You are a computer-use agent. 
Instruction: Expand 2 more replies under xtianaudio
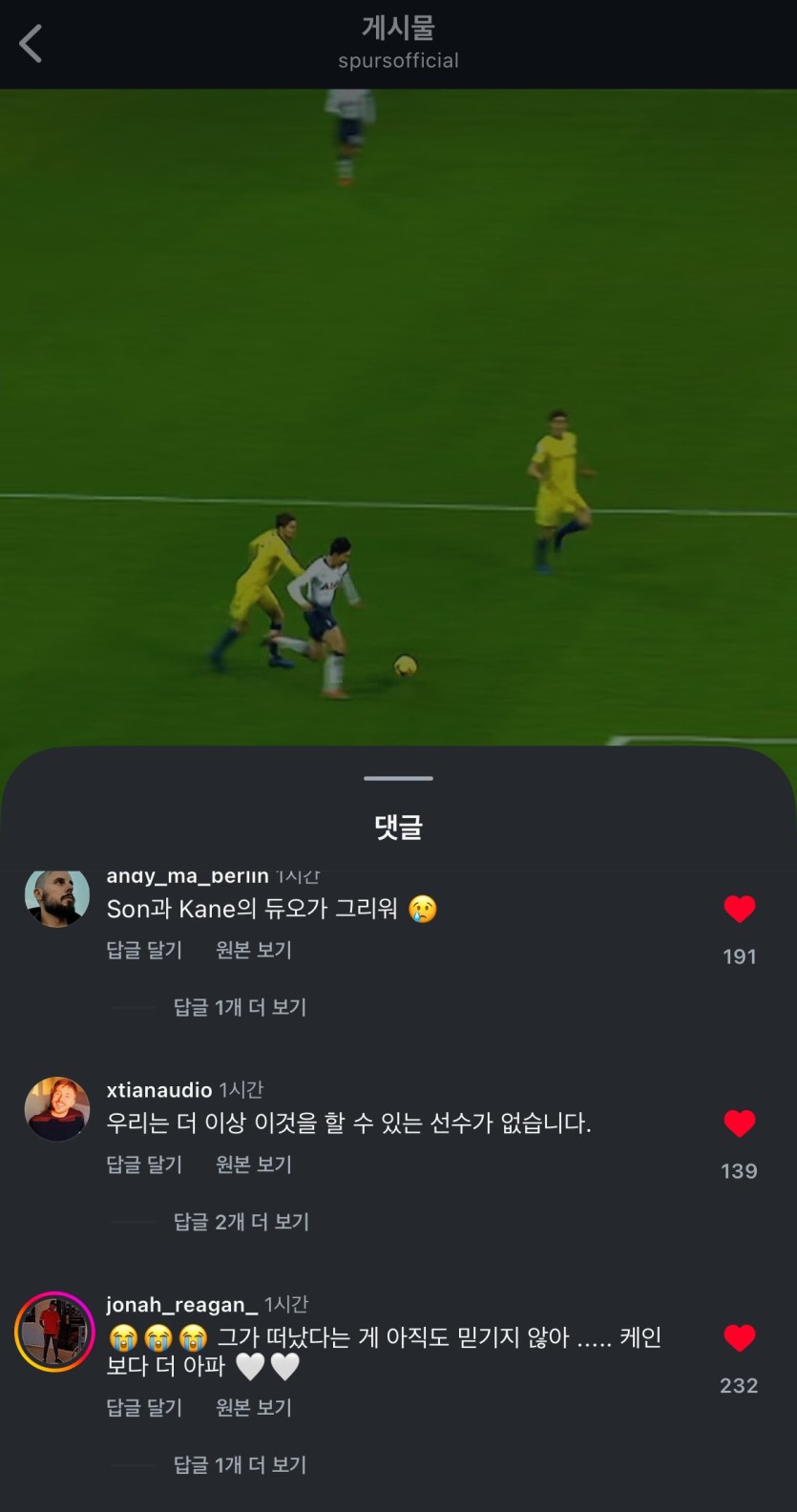[241, 1222]
